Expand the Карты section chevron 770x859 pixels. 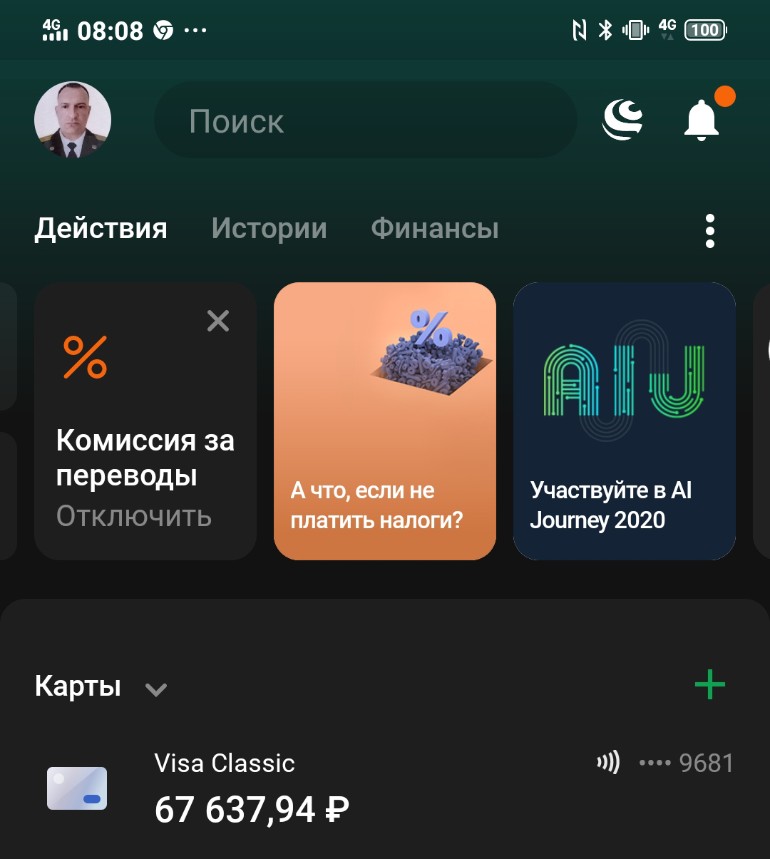click(x=155, y=689)
